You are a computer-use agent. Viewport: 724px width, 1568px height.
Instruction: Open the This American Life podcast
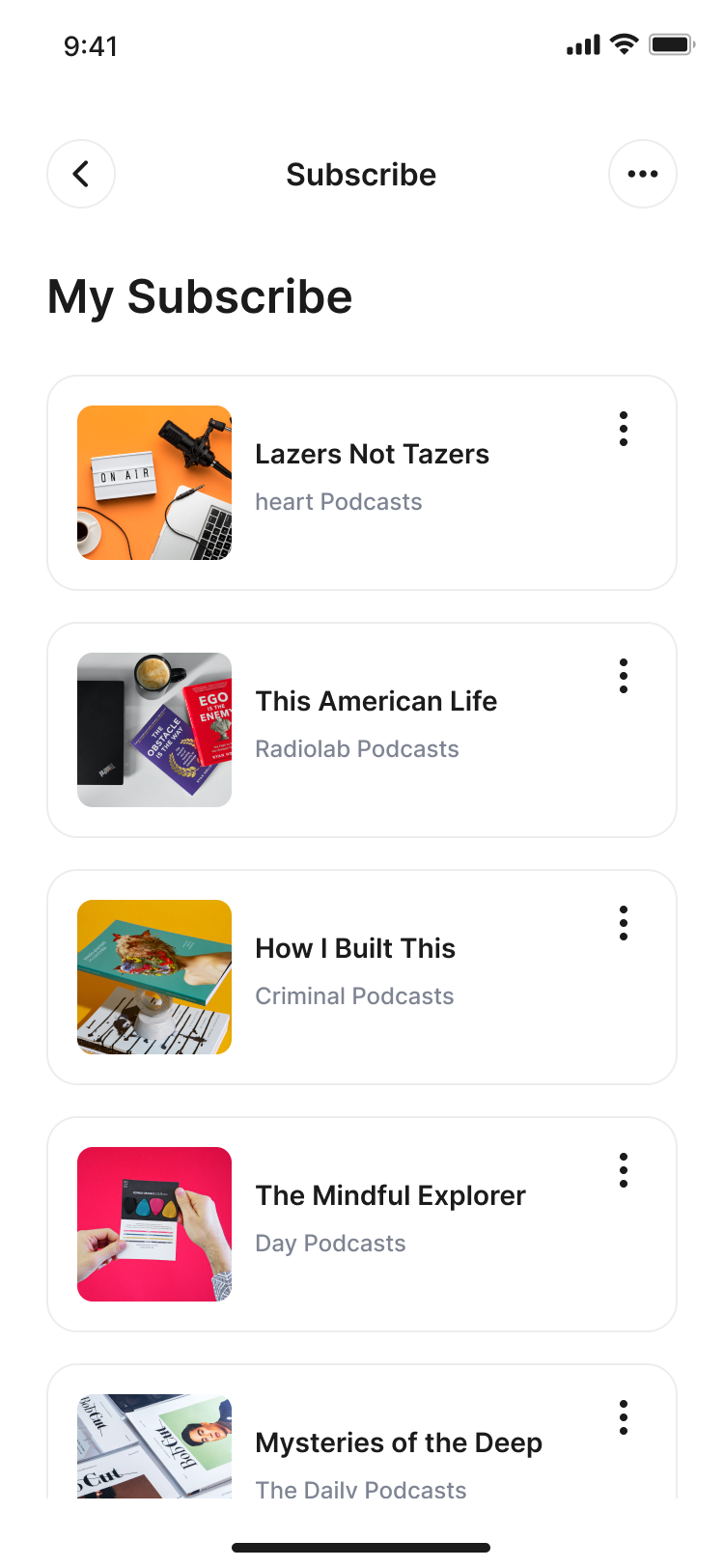click(x=376, y=702)
